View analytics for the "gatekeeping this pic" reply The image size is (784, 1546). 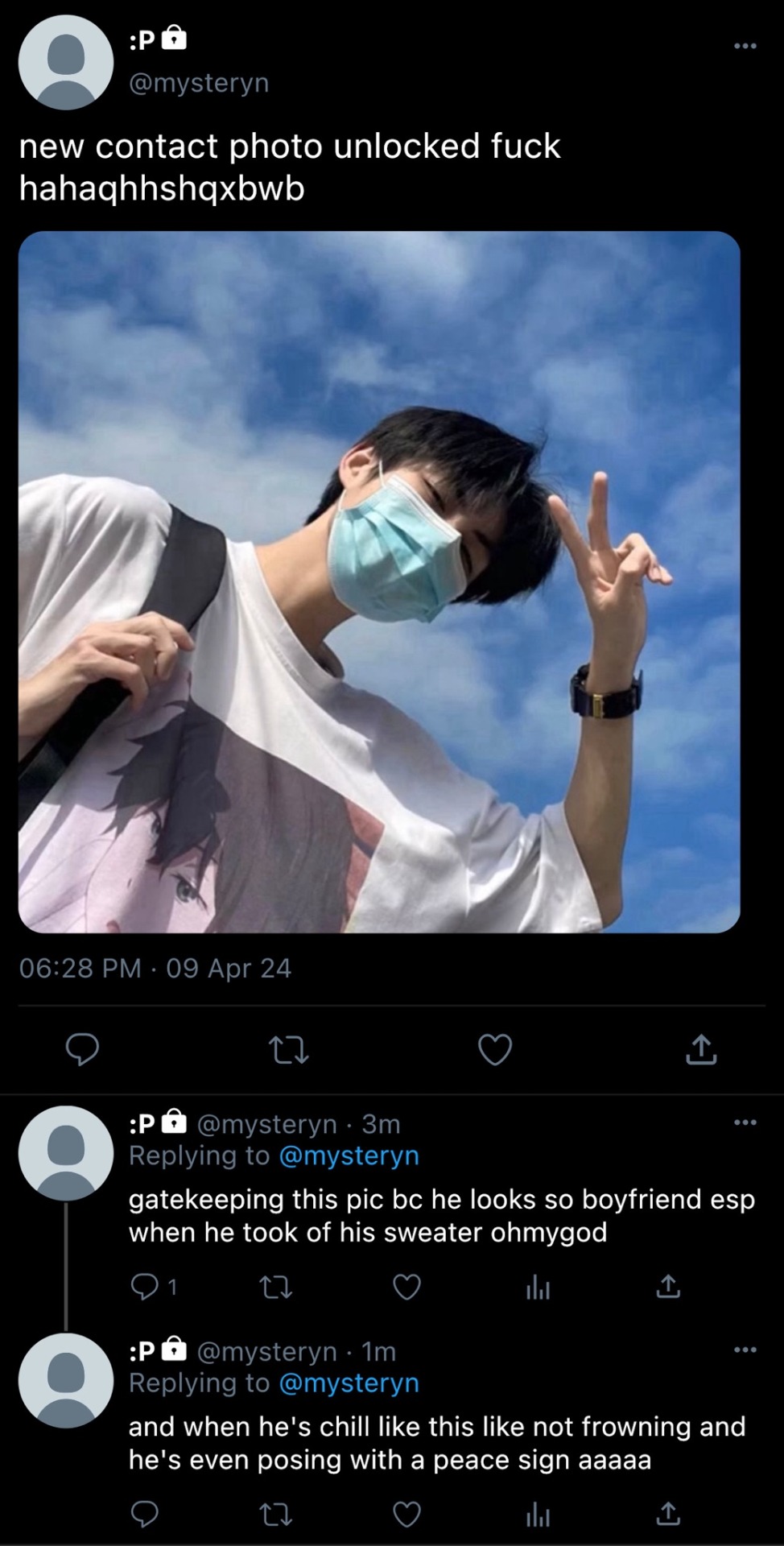pos(538,1288)
